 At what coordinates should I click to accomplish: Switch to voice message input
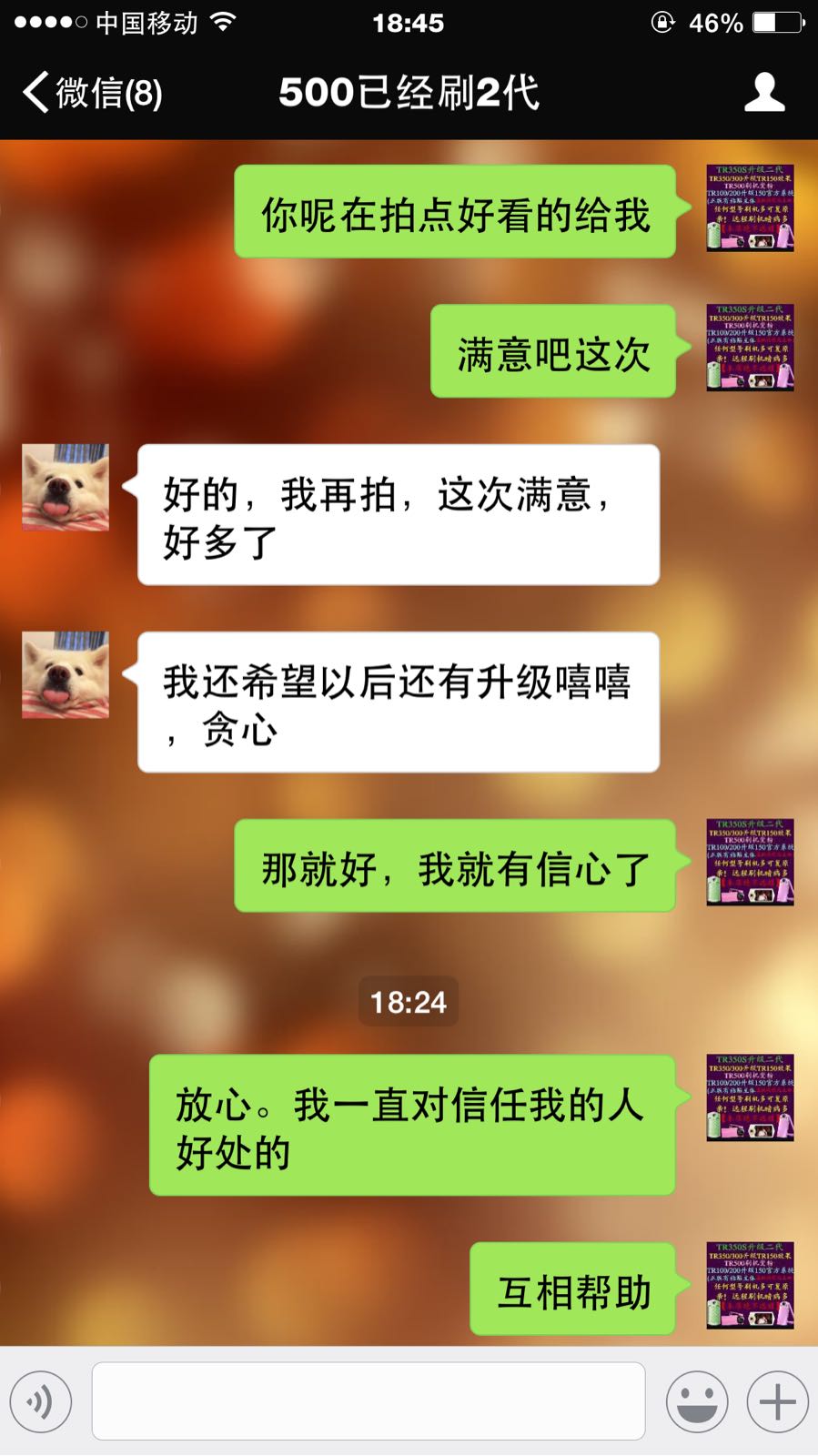pos(41,1401)
